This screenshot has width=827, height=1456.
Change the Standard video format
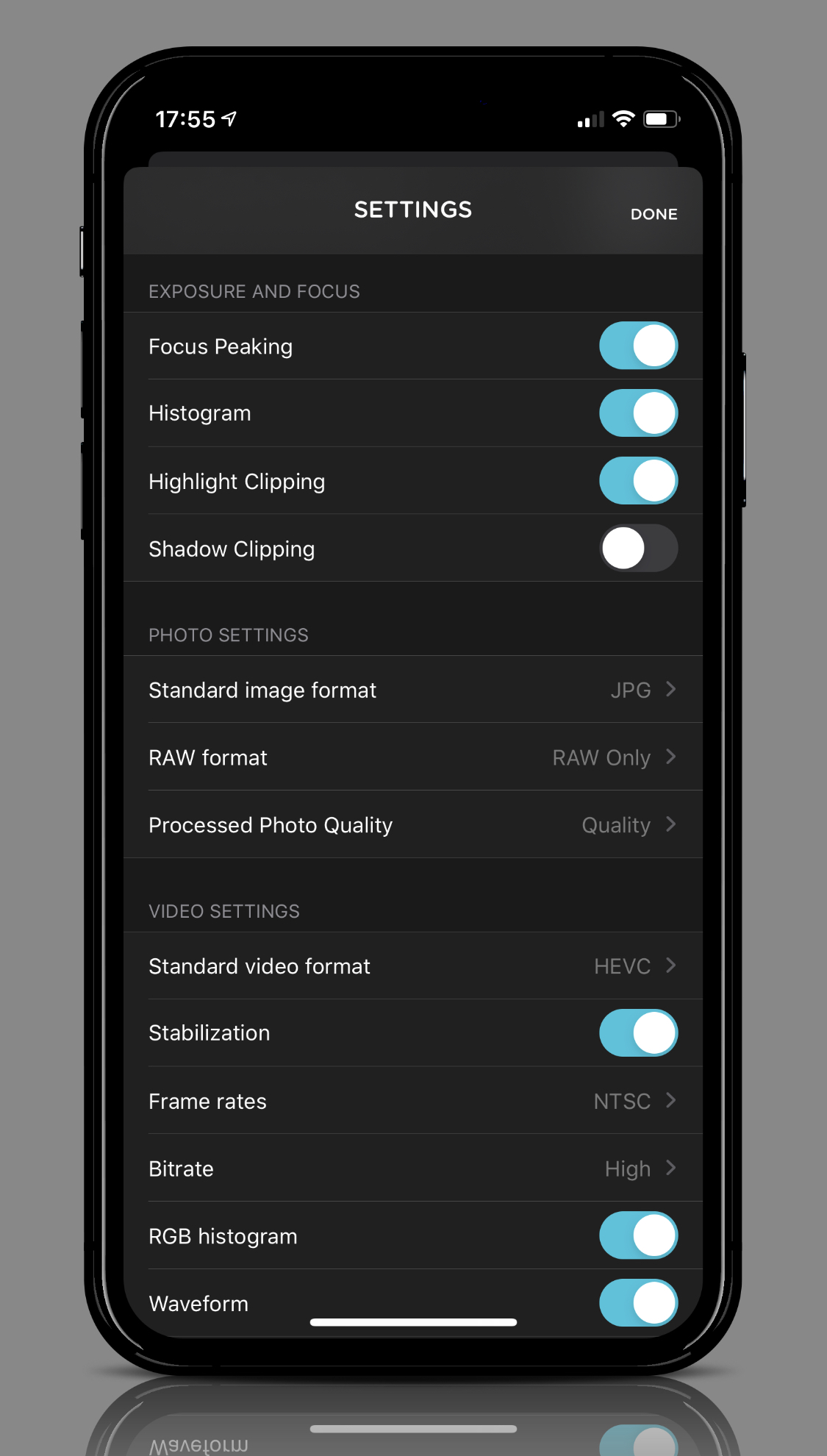coord(413,966)
